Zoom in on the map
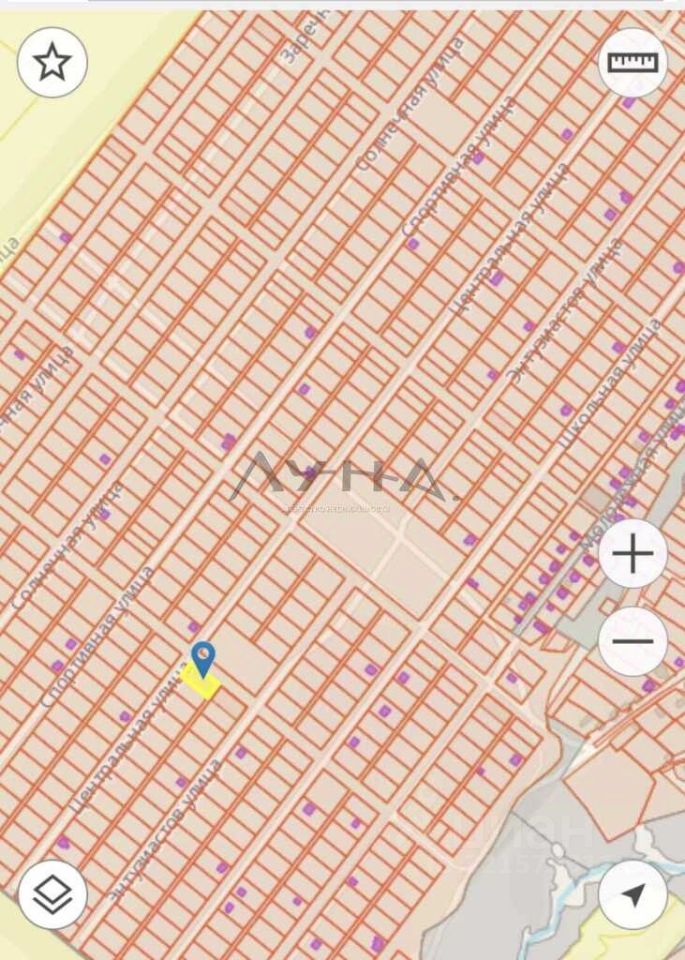685x960 pixels. coord(633,554)
